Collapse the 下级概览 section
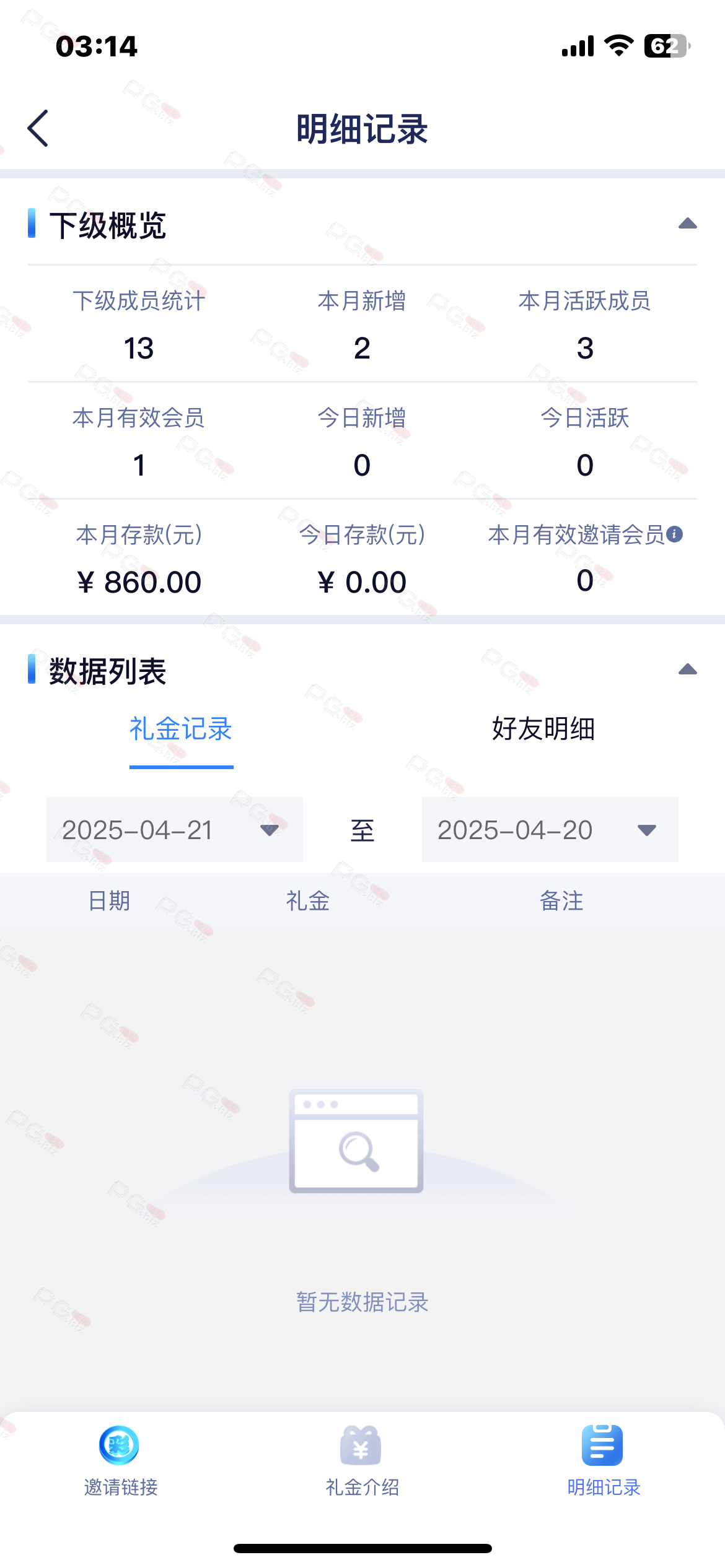This screenshot has width=725, height=1568. (x=687, y=224)
